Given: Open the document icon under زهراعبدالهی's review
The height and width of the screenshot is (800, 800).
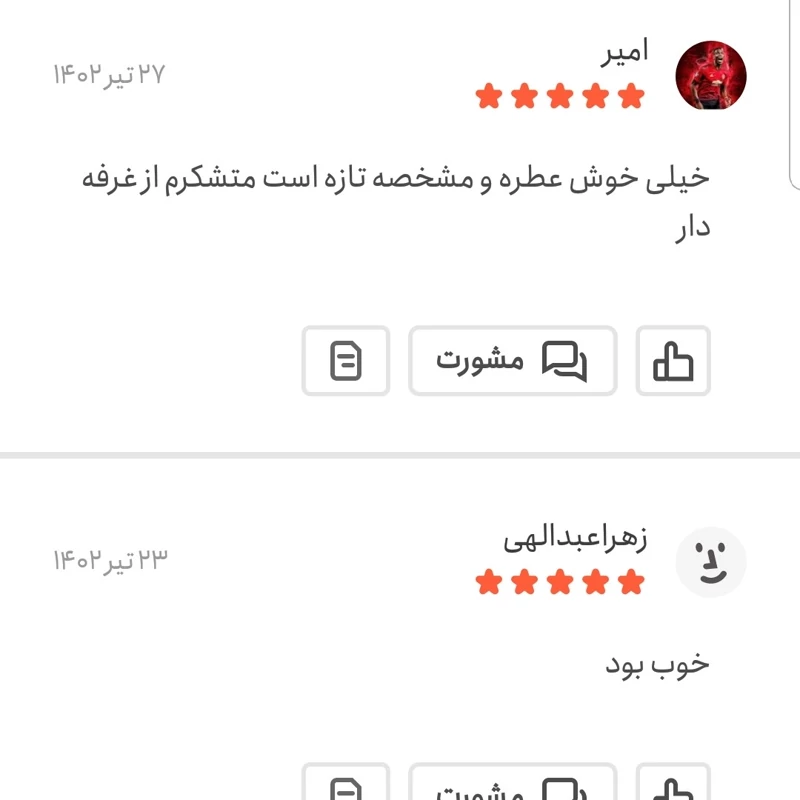Looking at the screenshot, I should pos(346,785).
